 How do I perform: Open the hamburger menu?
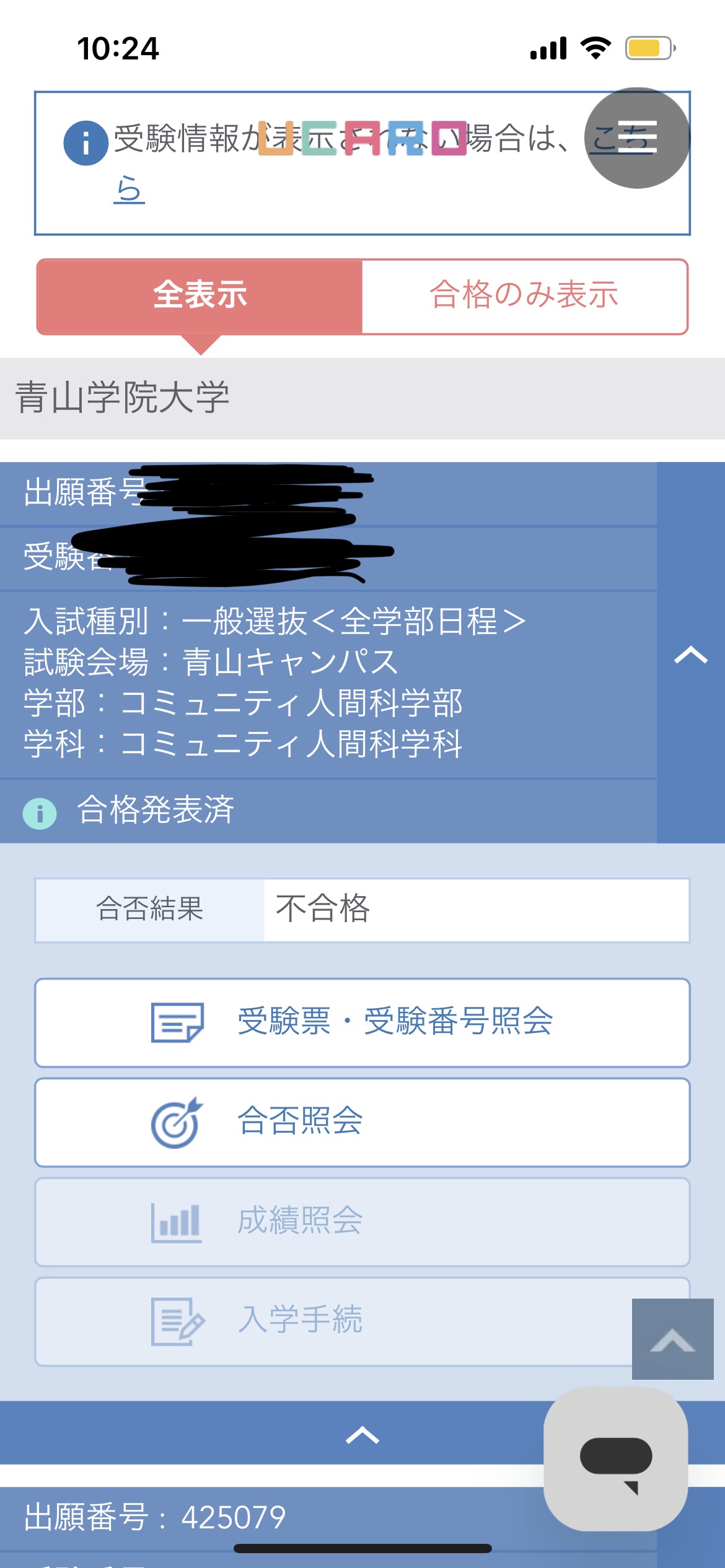pos(637,137)
